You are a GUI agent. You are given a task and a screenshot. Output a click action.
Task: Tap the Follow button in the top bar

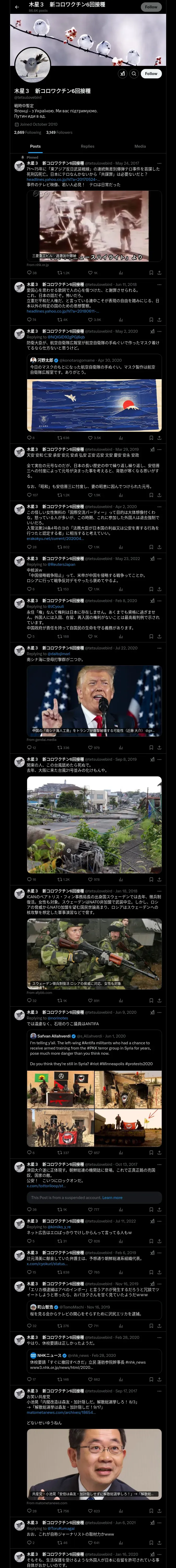pos(150,7)
